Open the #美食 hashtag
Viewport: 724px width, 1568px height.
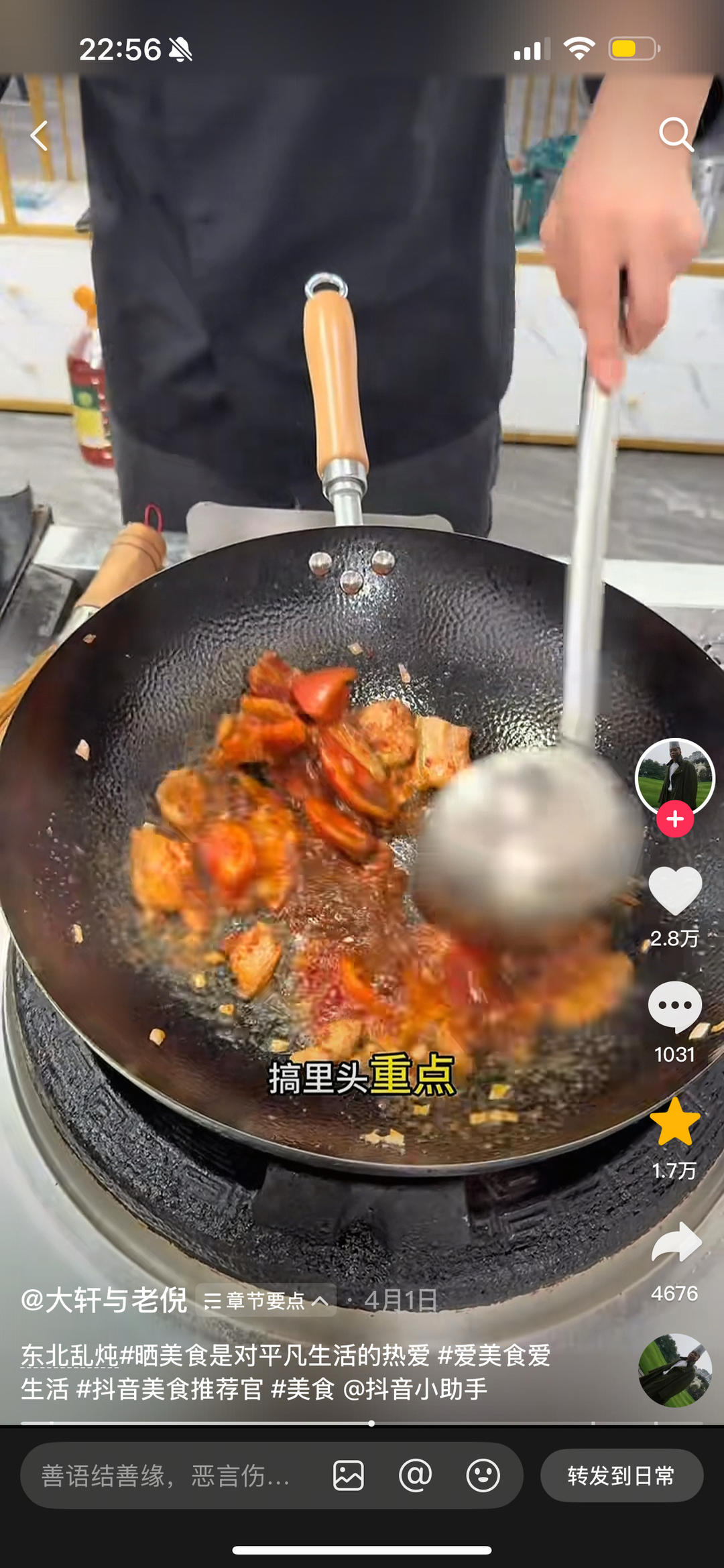point(303,1389)
